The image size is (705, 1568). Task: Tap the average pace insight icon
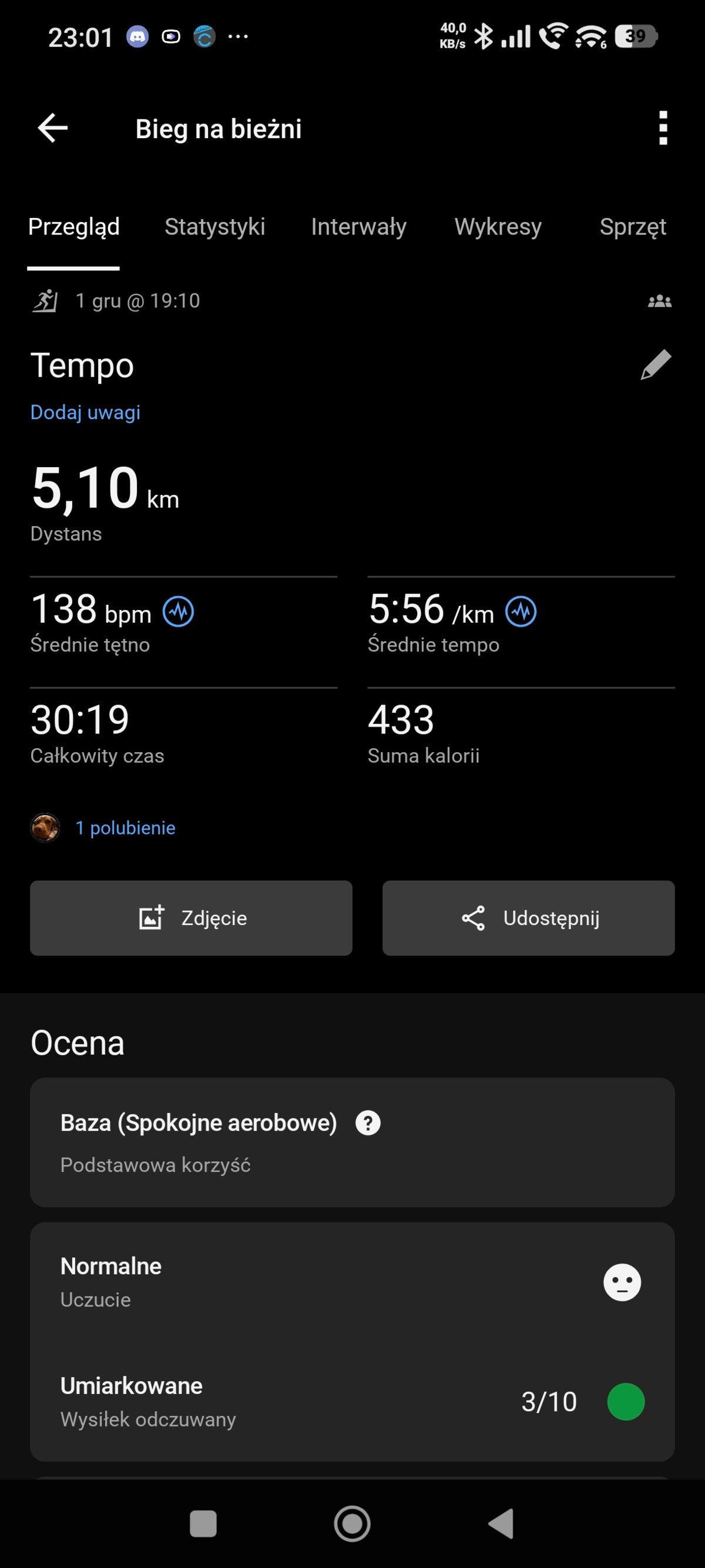tap(521, 612)
